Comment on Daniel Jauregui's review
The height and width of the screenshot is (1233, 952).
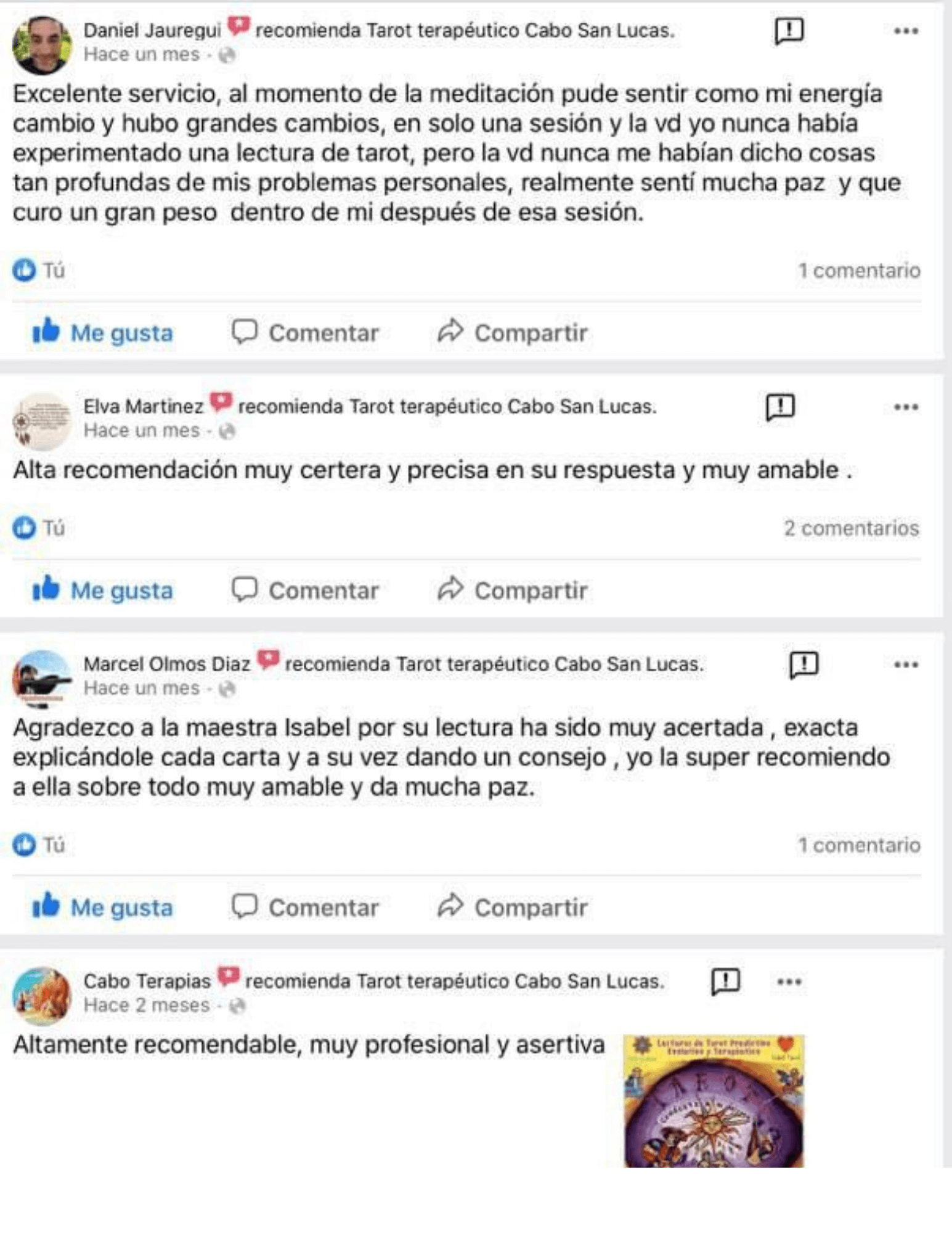306,332
